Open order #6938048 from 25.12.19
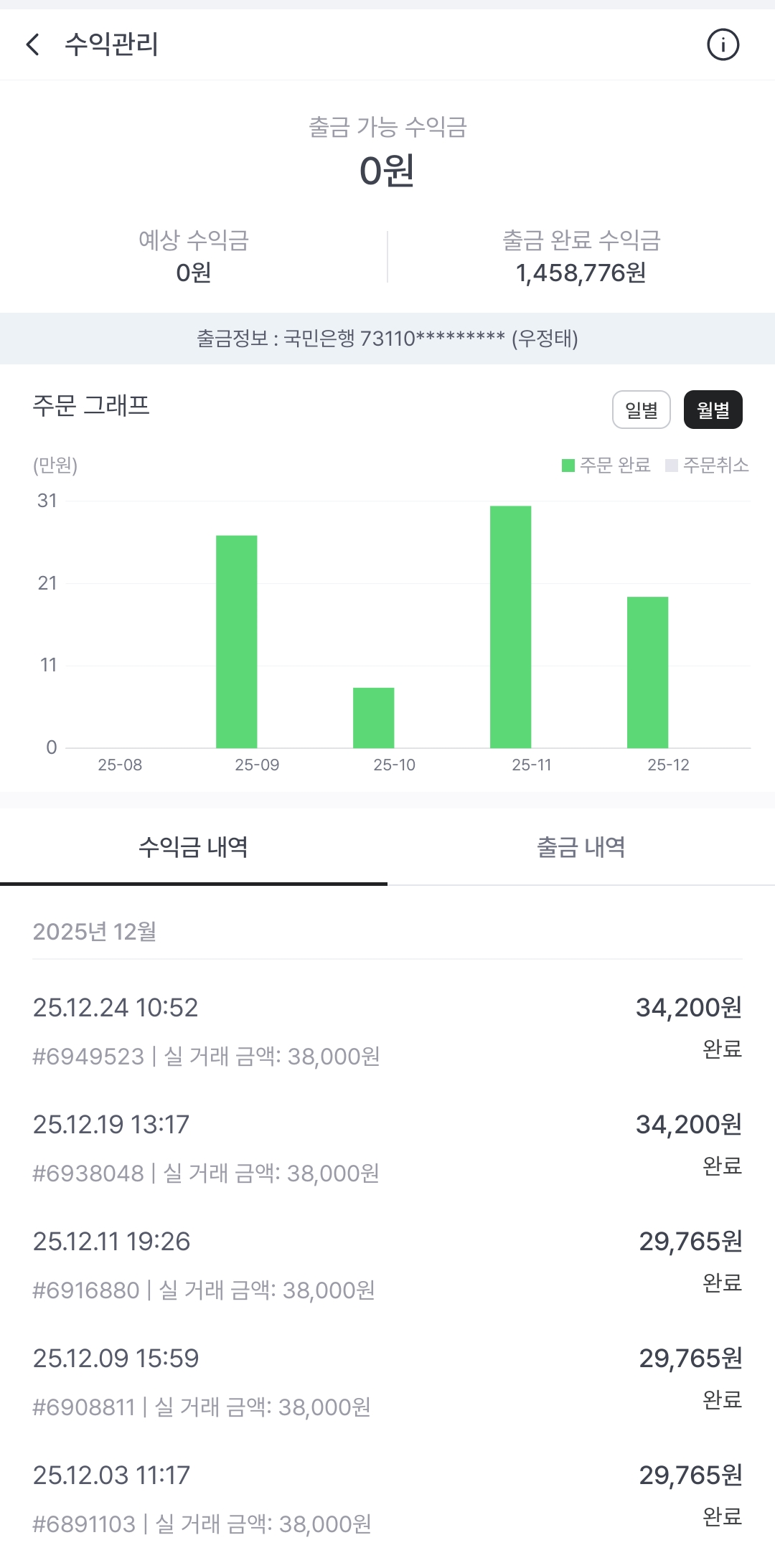 (387, 1146)
